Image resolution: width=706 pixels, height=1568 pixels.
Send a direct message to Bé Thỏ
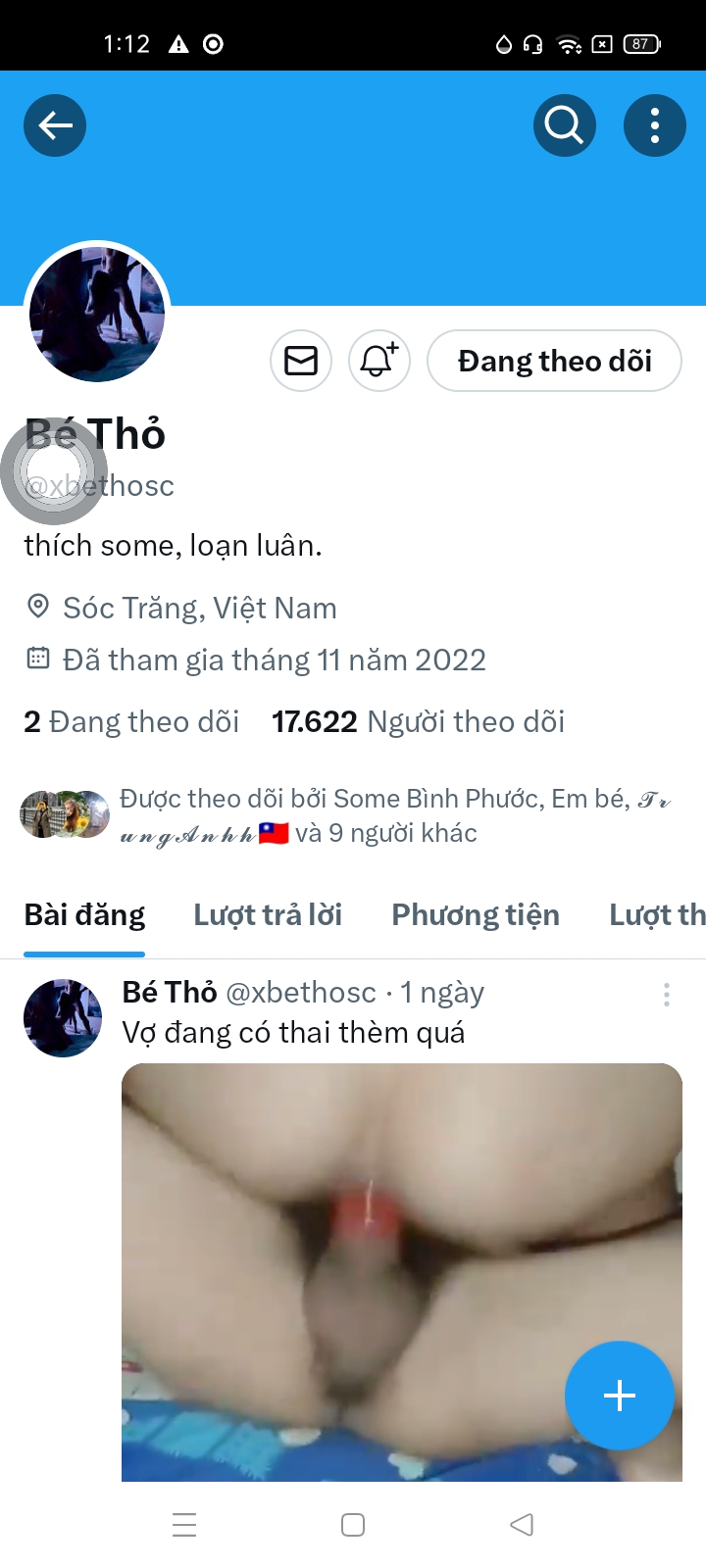click(x=300, y=361)
